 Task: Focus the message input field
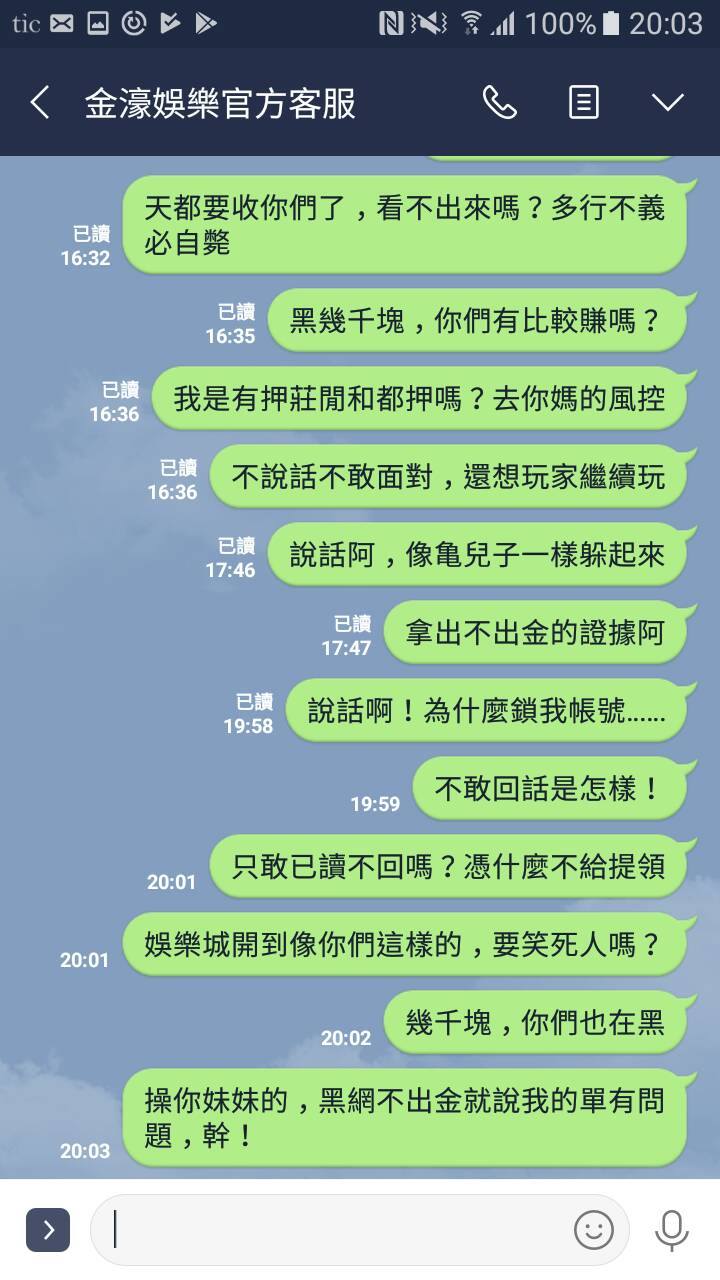point(330,1230)
